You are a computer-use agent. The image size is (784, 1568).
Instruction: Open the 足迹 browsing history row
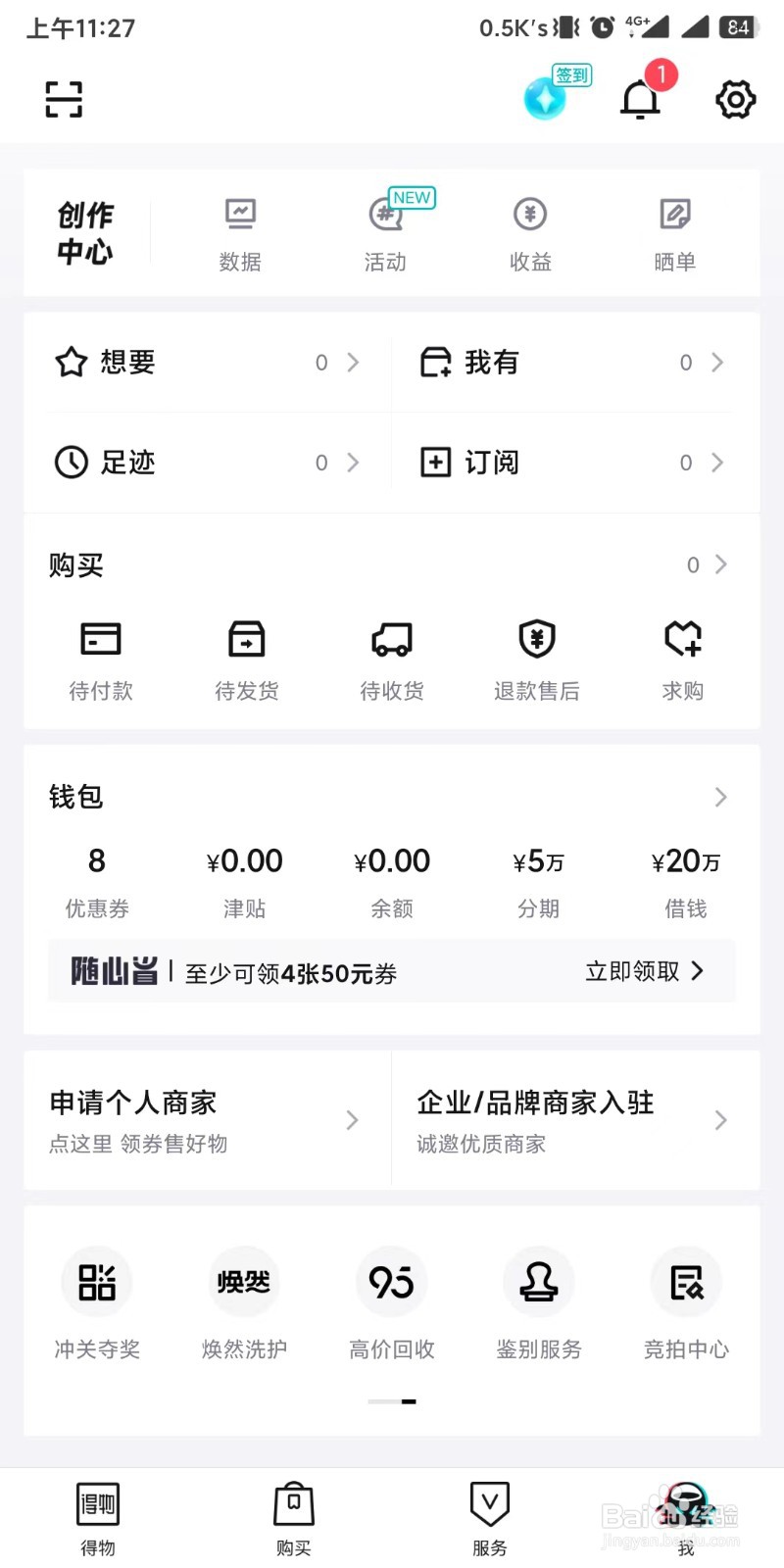click(206, 463)
